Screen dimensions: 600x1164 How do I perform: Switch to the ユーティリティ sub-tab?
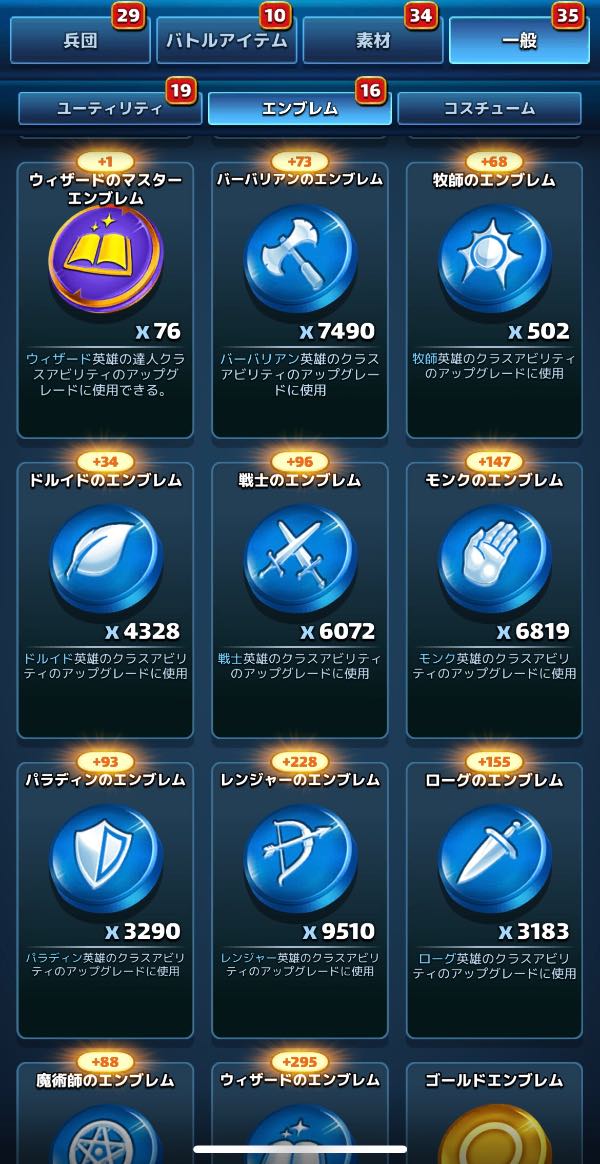tap(110, 108)
